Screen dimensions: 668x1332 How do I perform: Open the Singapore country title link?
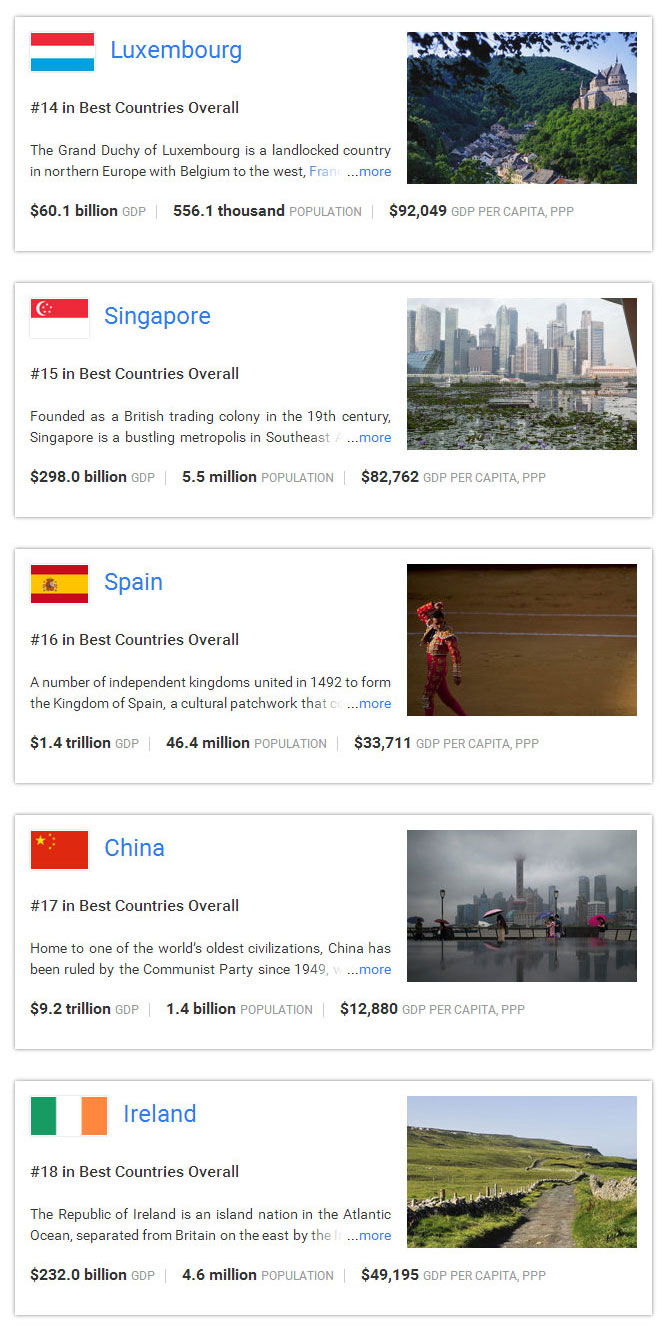(157, 316)
